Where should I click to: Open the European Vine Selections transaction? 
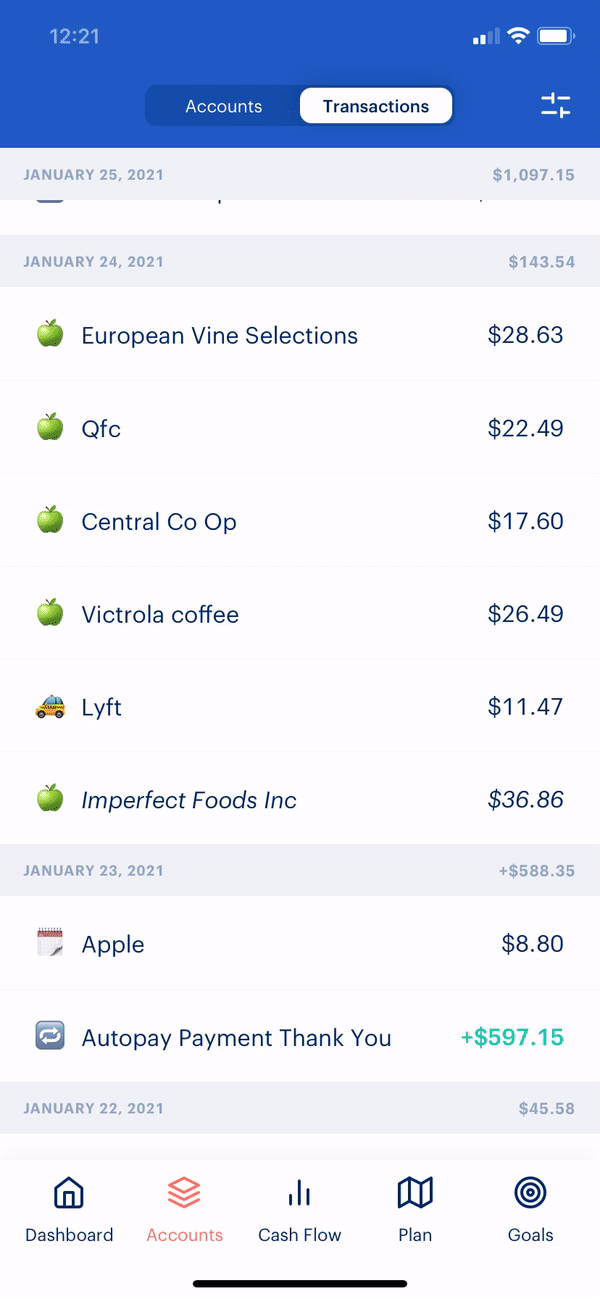(300, 334)
